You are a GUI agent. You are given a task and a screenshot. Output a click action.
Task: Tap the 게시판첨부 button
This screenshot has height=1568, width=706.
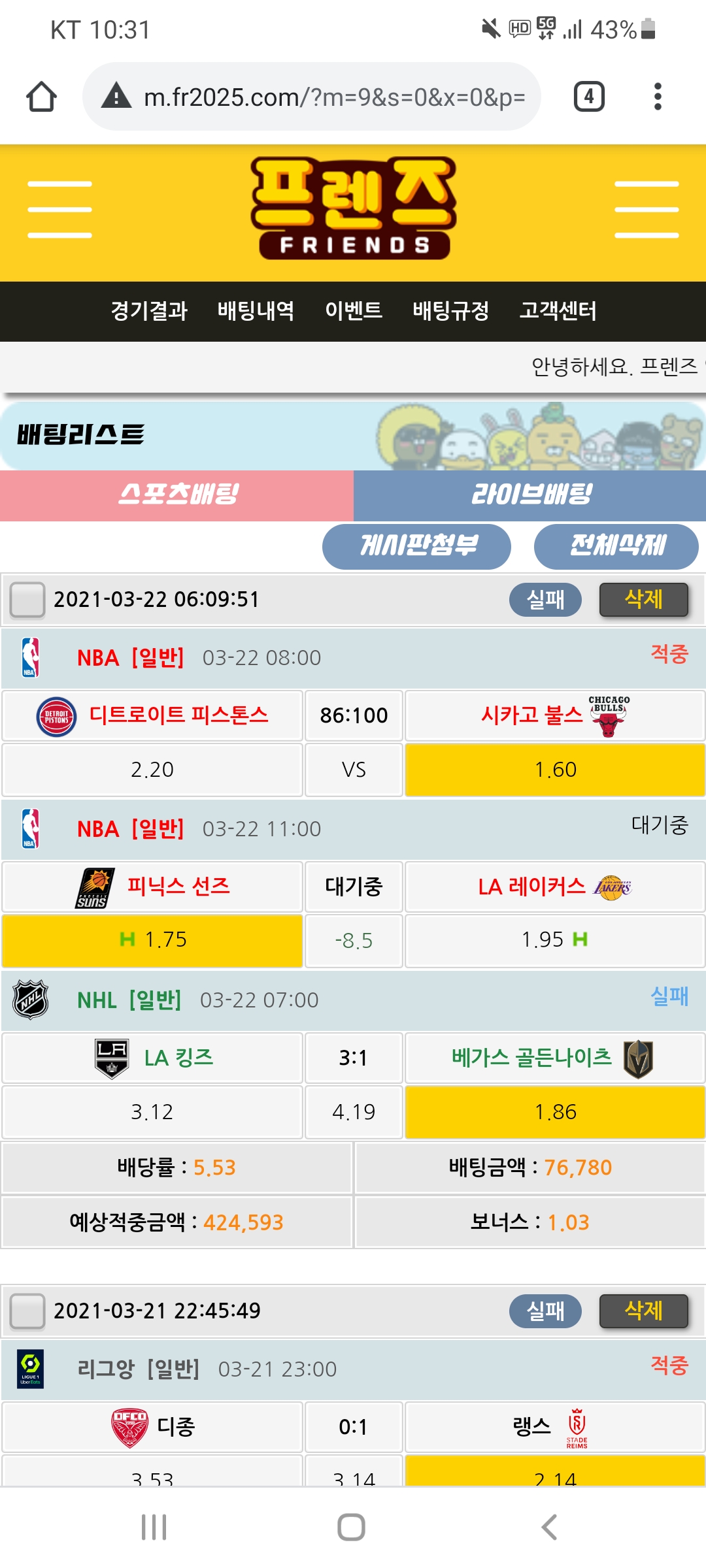(x=416, y=546)
